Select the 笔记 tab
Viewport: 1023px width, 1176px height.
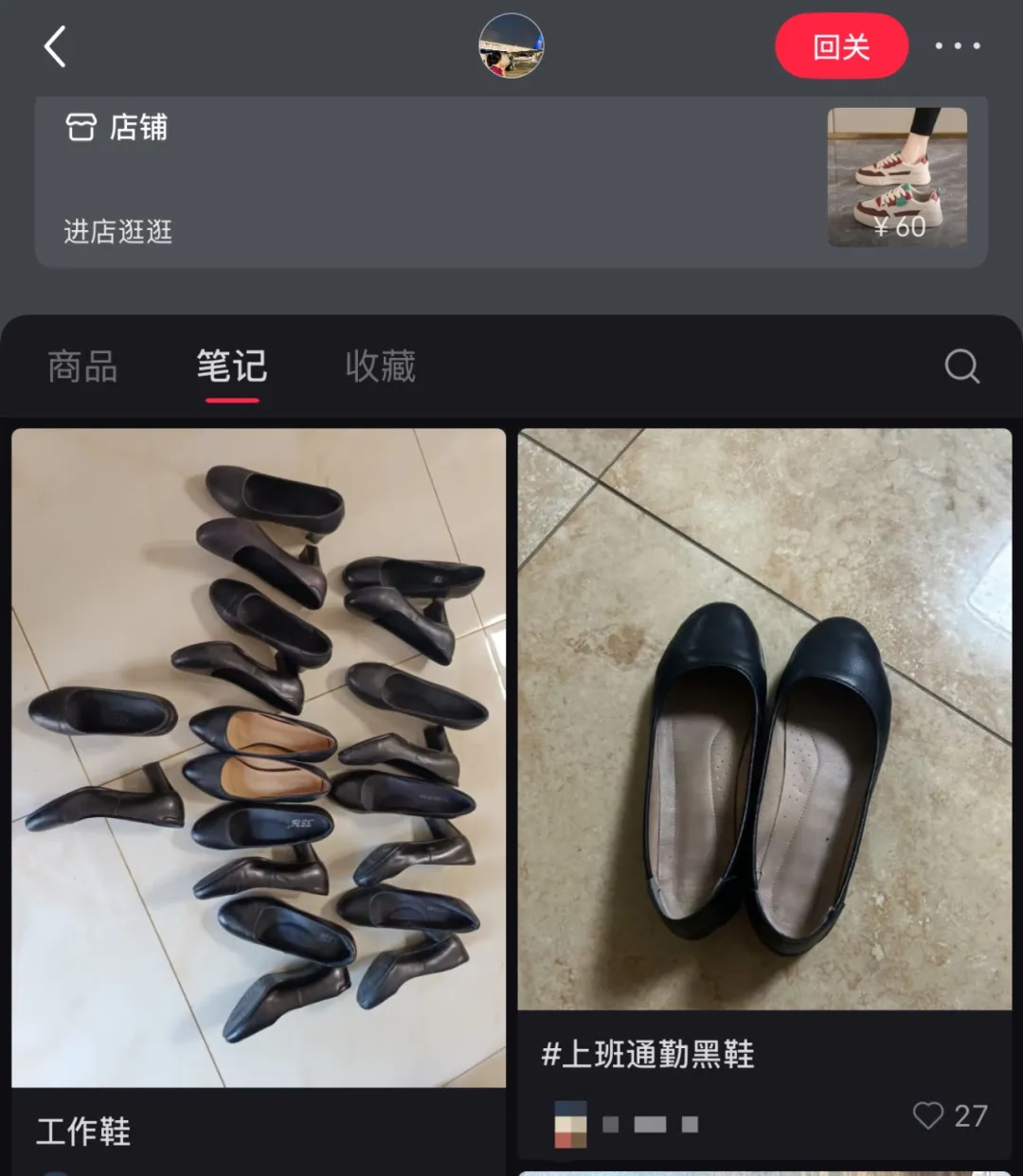232,366
